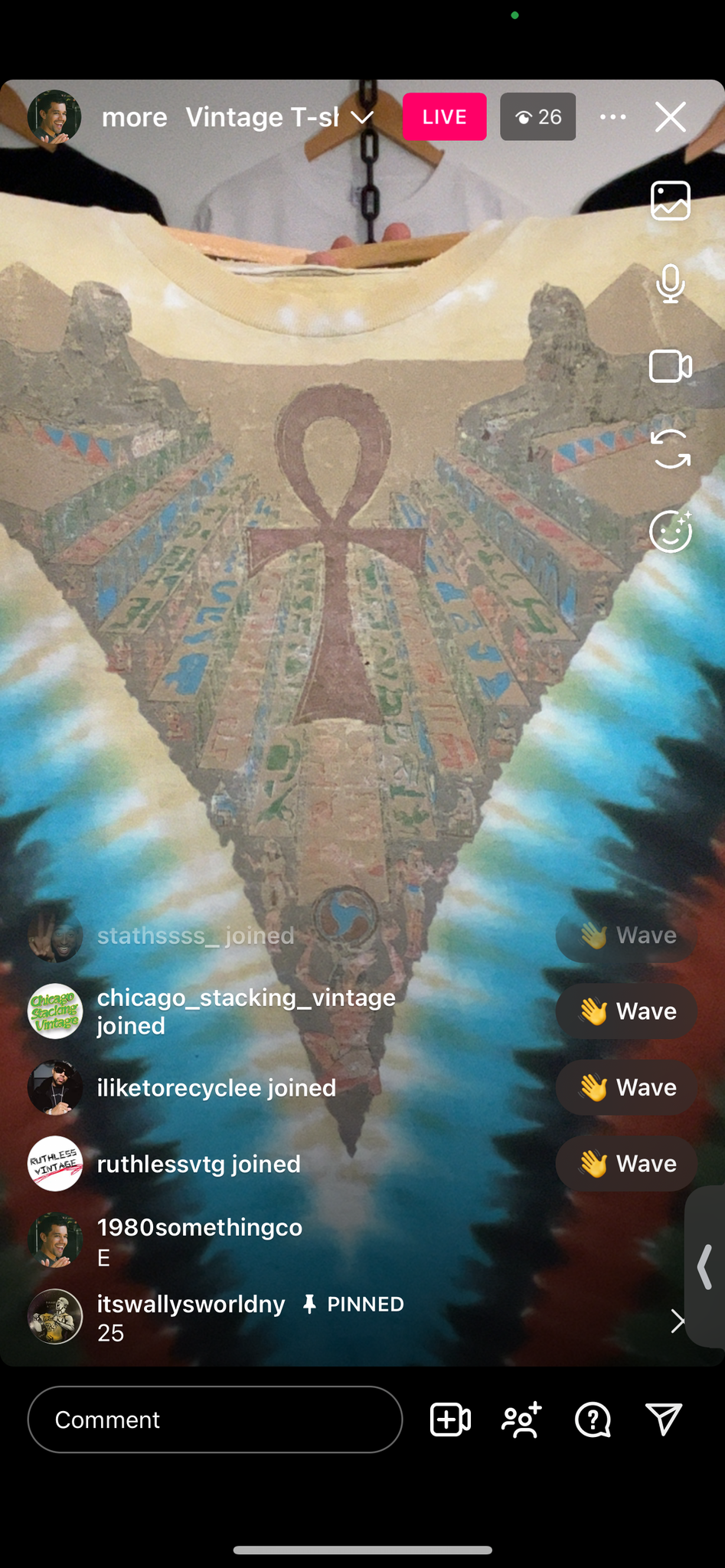Share a photo to the live
Screen dimensions: 725x1568
[671, 201]
